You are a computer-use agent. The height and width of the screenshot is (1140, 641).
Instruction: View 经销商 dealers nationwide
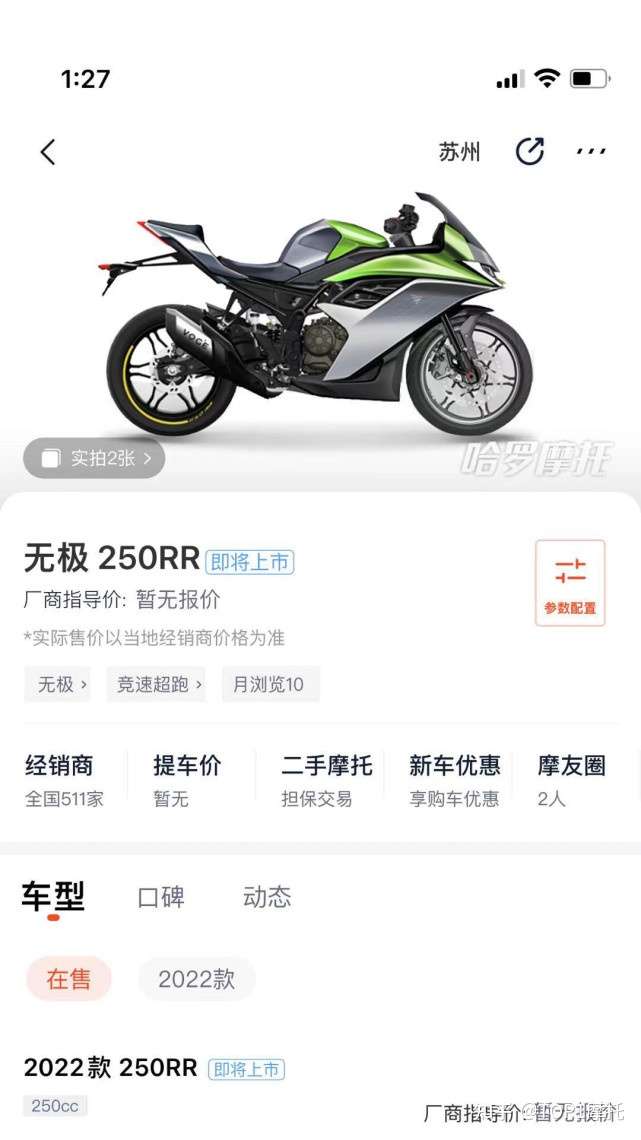coord(64,781)
